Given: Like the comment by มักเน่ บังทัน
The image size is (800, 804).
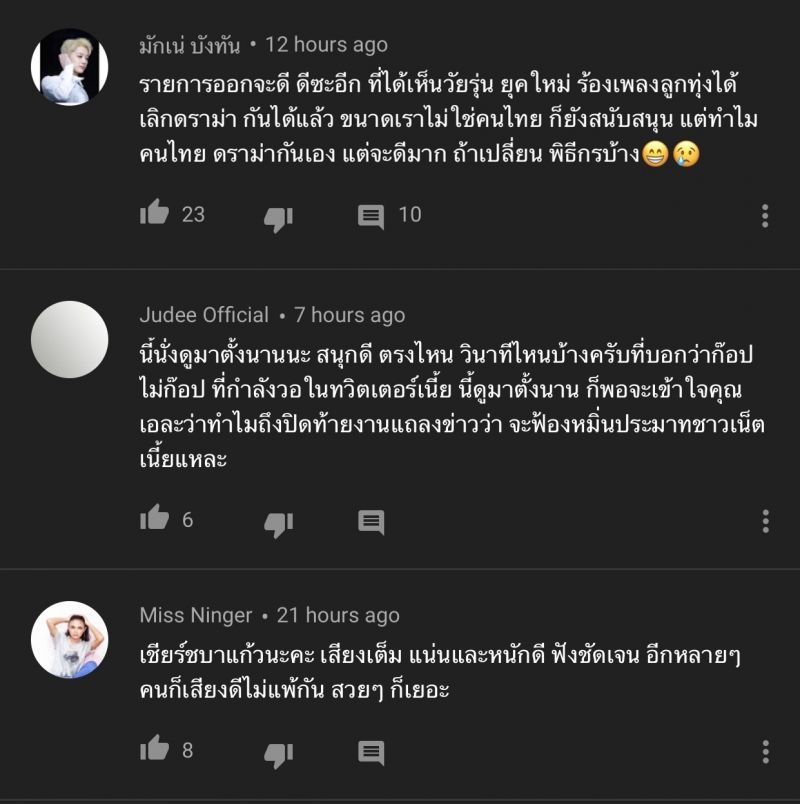Looking at the screenshot, I should point(154,214).
